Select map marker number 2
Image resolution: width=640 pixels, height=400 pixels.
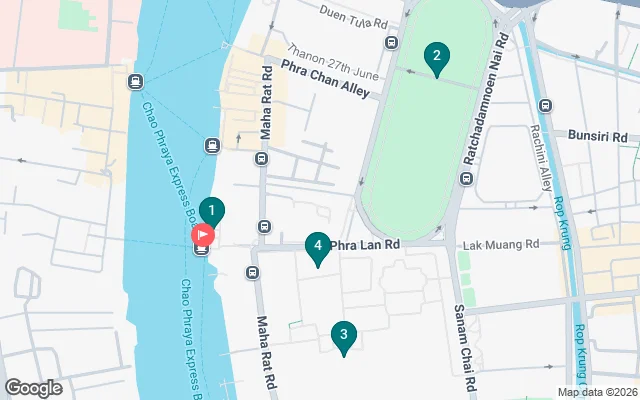point(434,57)
